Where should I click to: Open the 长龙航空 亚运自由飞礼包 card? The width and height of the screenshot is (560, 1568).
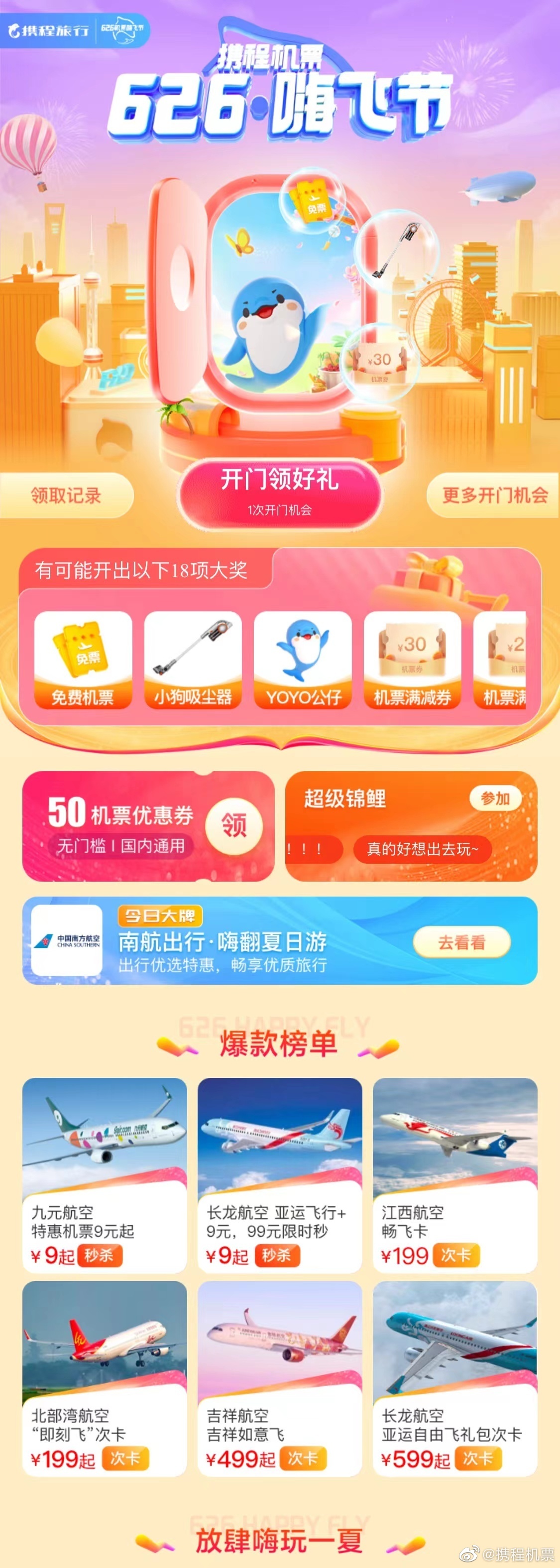pos(455,1379)
